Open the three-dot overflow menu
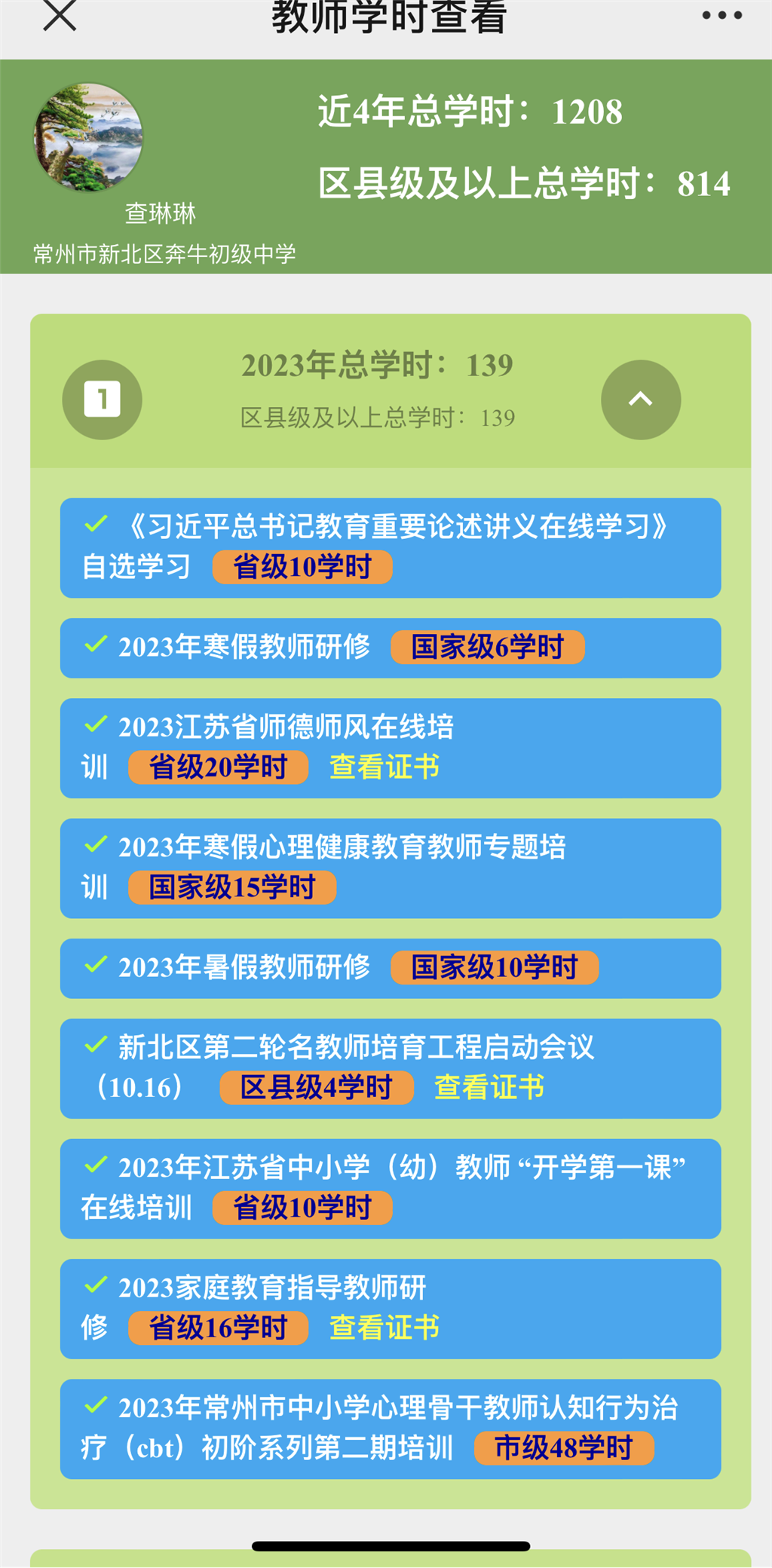The height and width of the screenshot is (1568, 772). [721, 15]
